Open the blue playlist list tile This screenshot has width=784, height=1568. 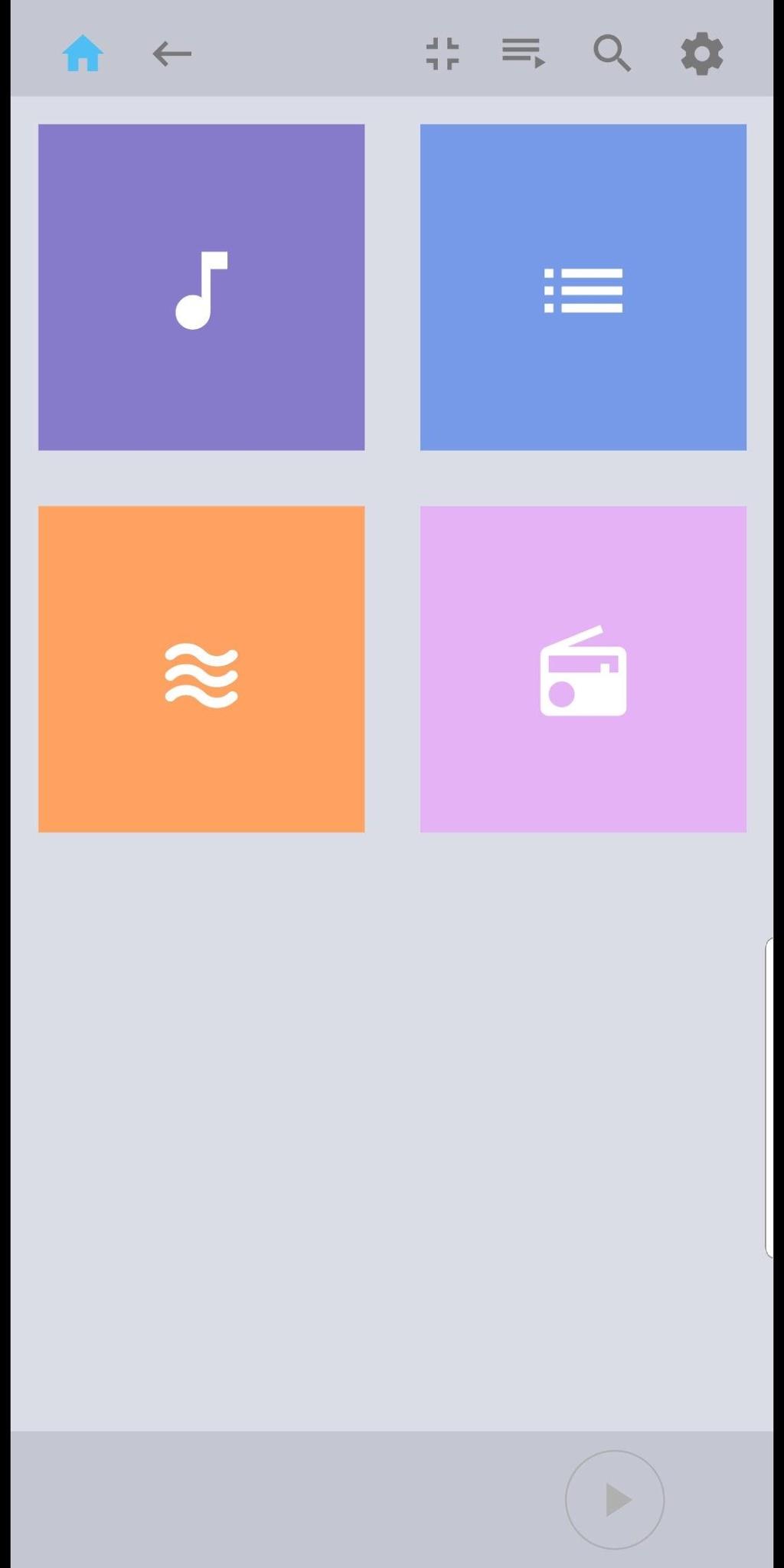tap(583, 287)
